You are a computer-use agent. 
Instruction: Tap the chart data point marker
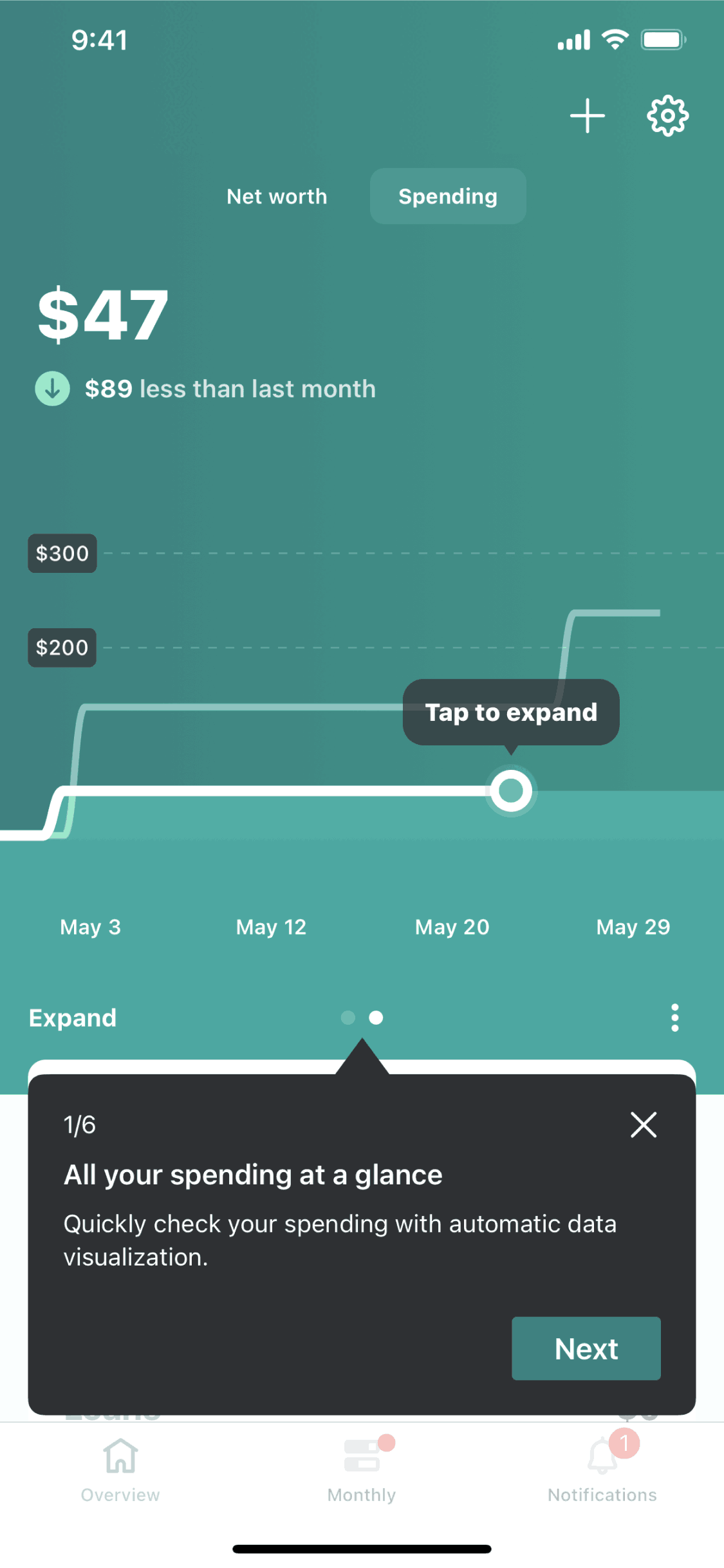[511, 790]
